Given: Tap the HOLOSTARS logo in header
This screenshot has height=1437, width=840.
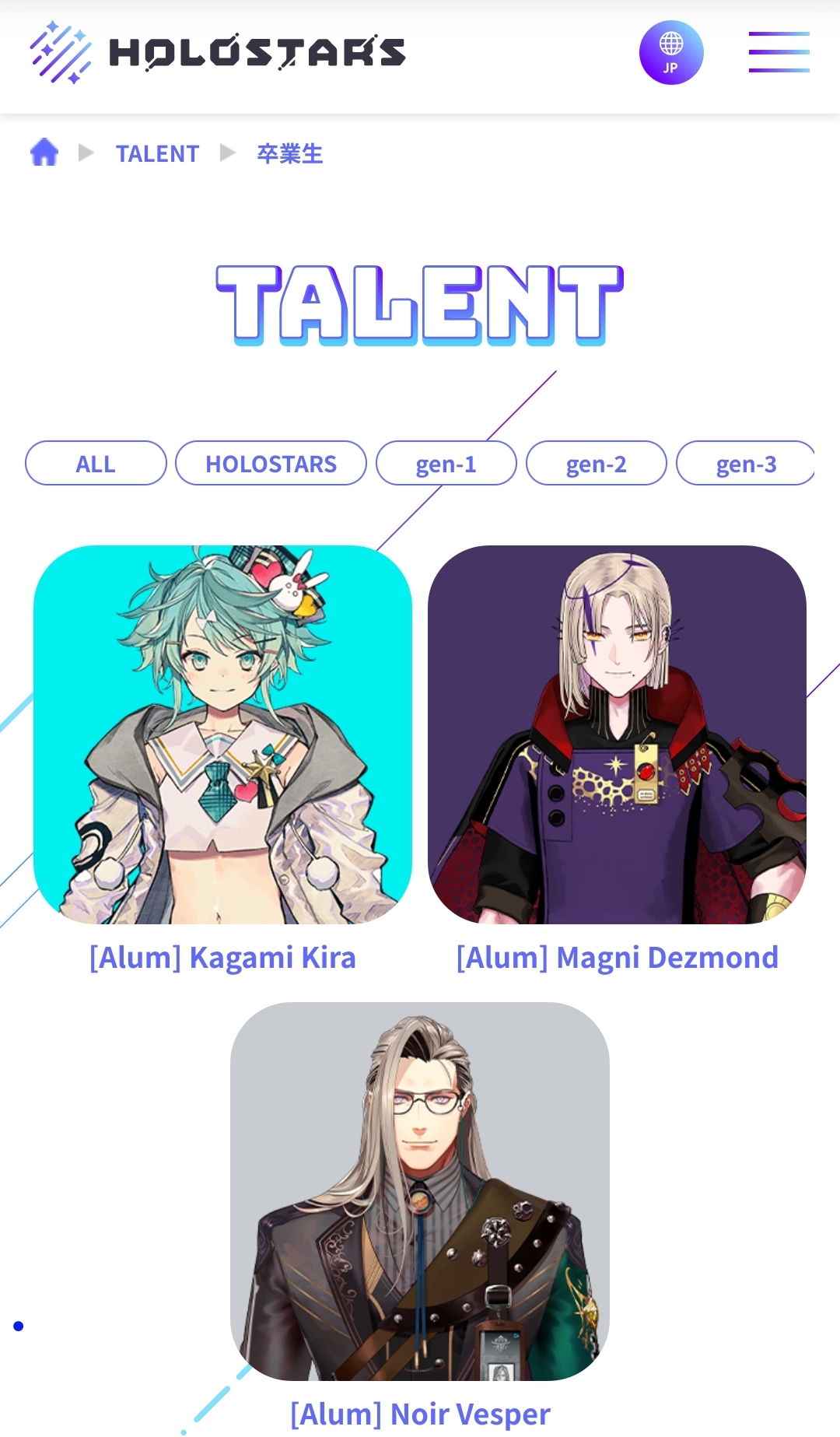Looking at the screenshot, I should pyautogui.click(x=217, y=52).
